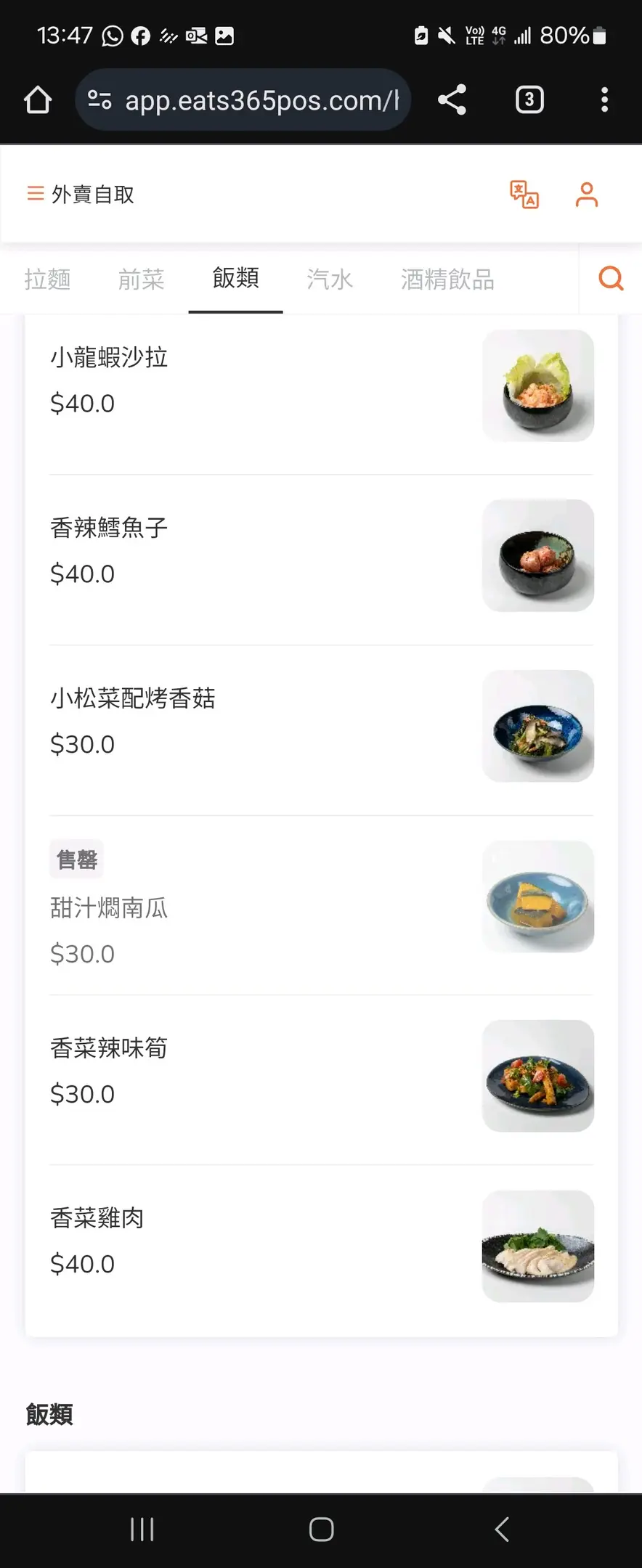Open the language translation icon
Image resolution: width=642 pixels, height=1568 pixels.
click(524, 195)
